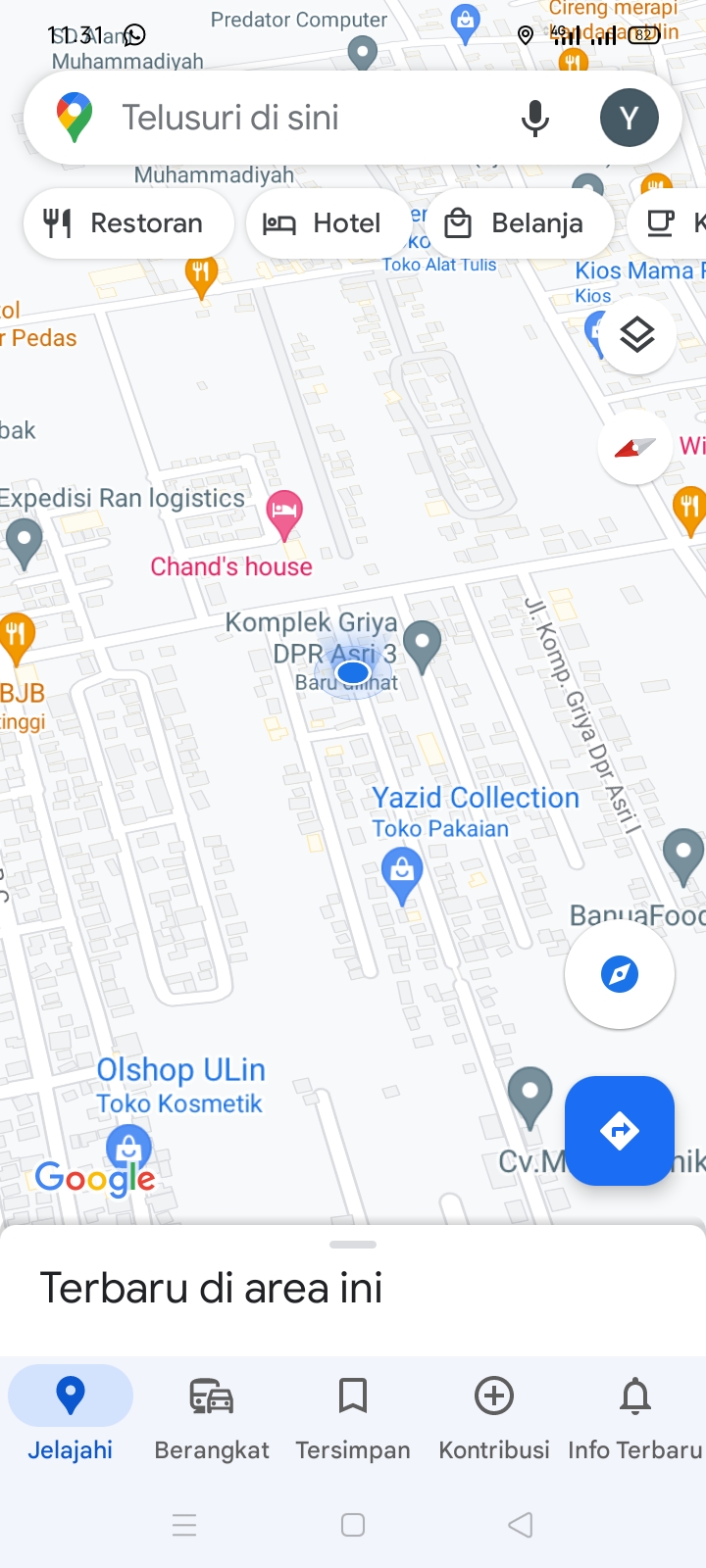706x1568 pixels.
Task: Open the Olshop ULin shop marker
Action: point(128,1145)
